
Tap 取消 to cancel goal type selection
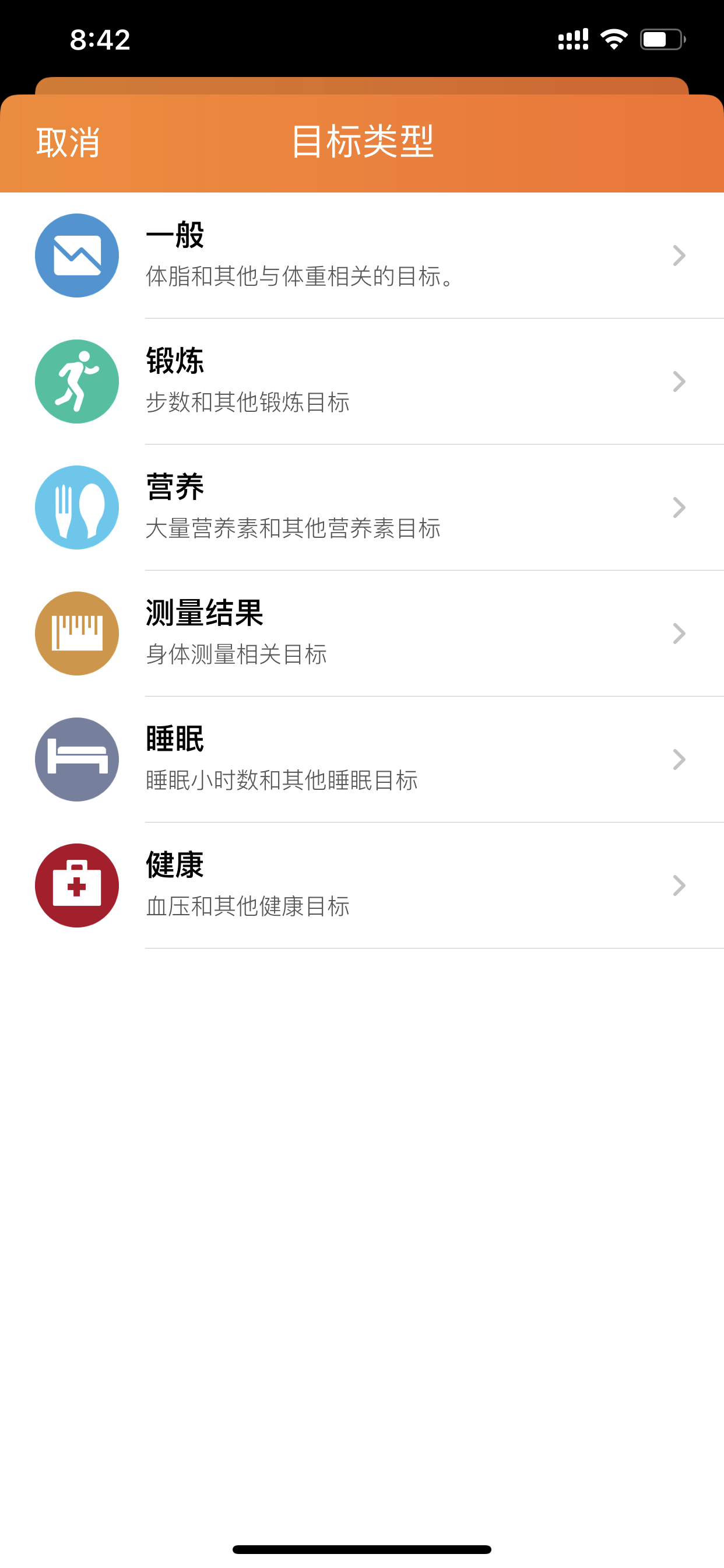click(68, 143)
